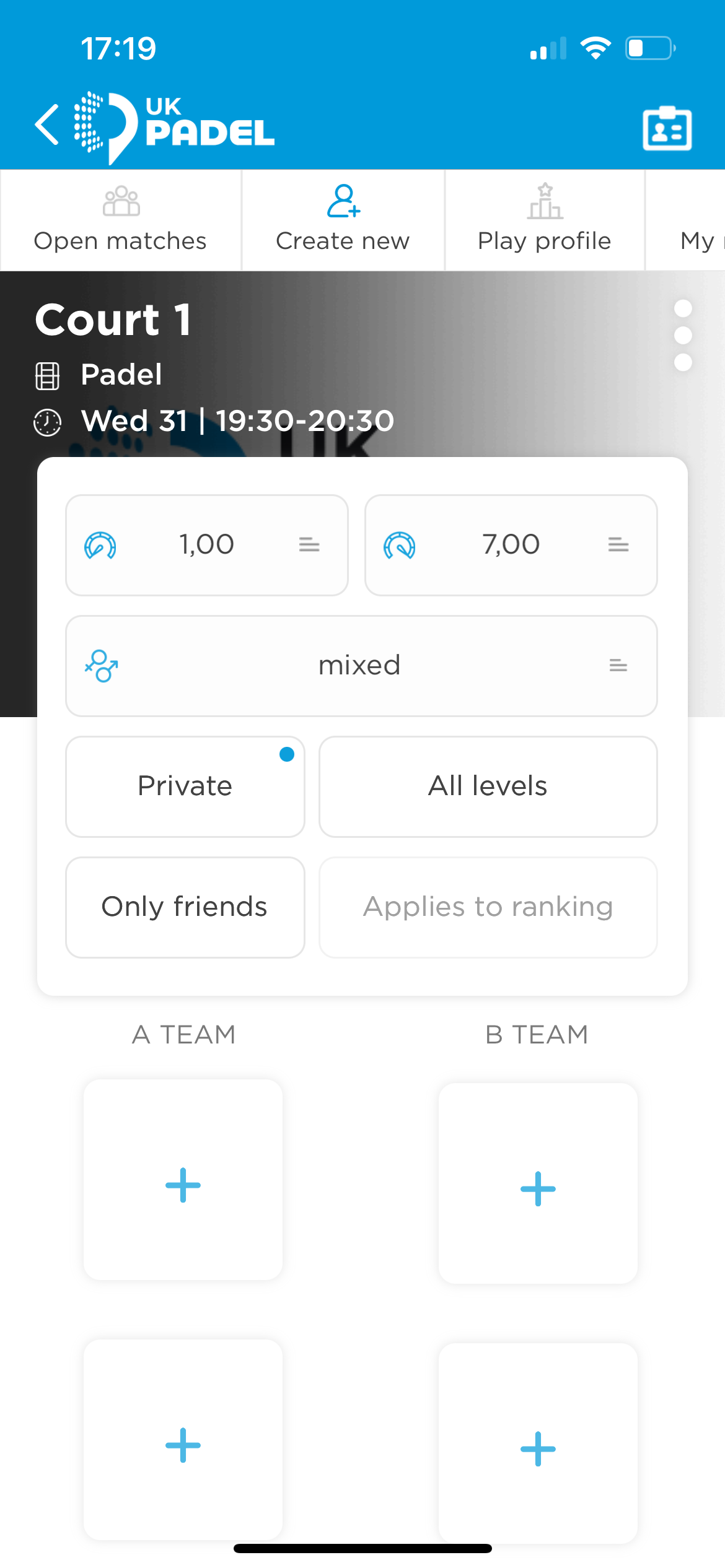Open the mixed gender dropdown

[x=361, y=666]
